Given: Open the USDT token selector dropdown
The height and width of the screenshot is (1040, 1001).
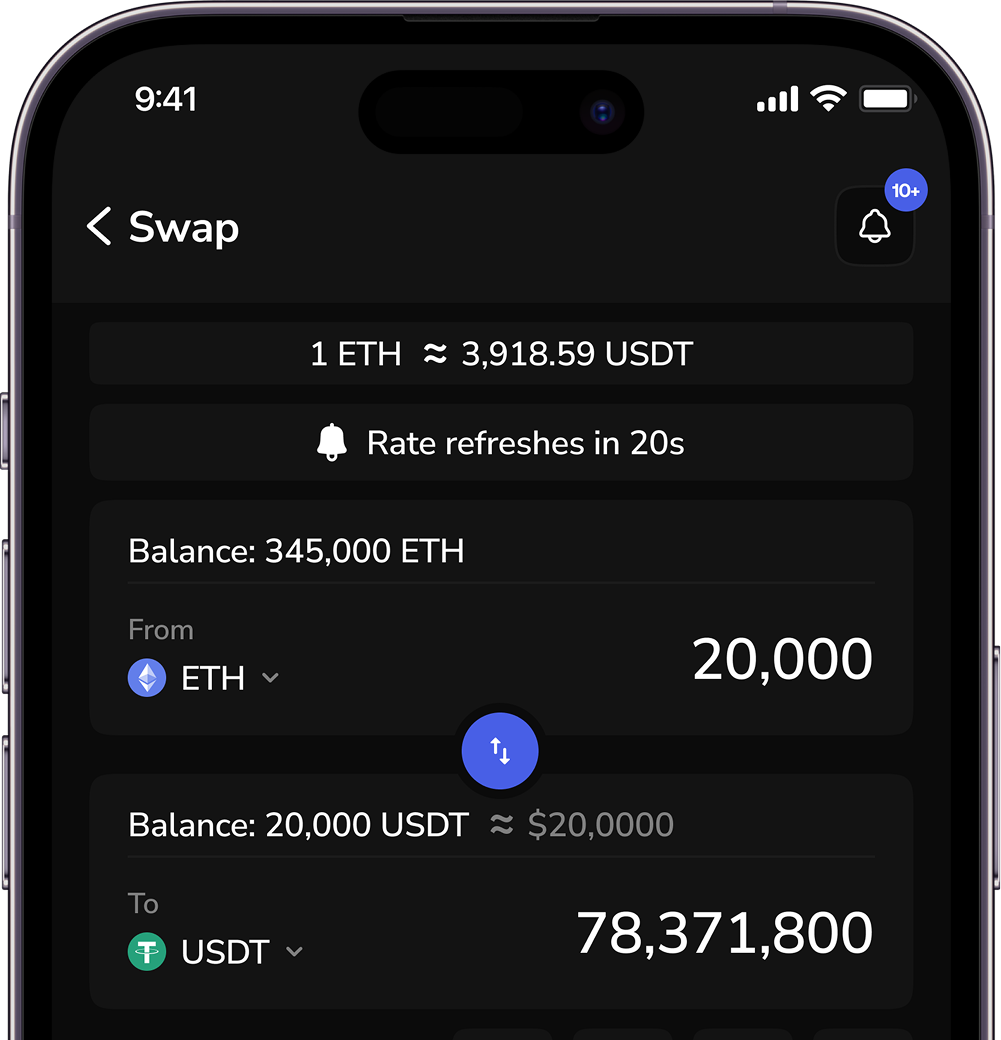Looking at the screenshot, I should [294, 952].
